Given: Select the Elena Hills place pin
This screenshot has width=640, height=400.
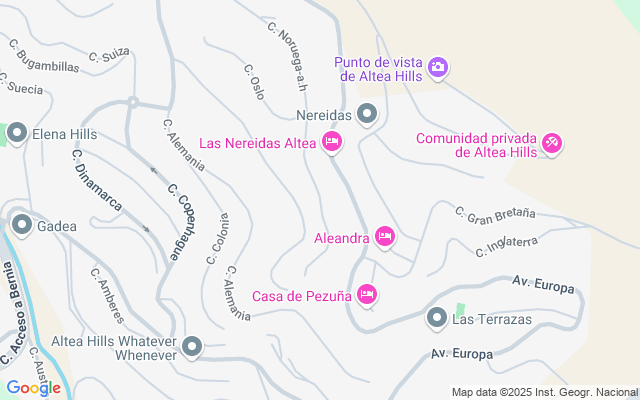Looking at the screenshot, I should point(17,133).
